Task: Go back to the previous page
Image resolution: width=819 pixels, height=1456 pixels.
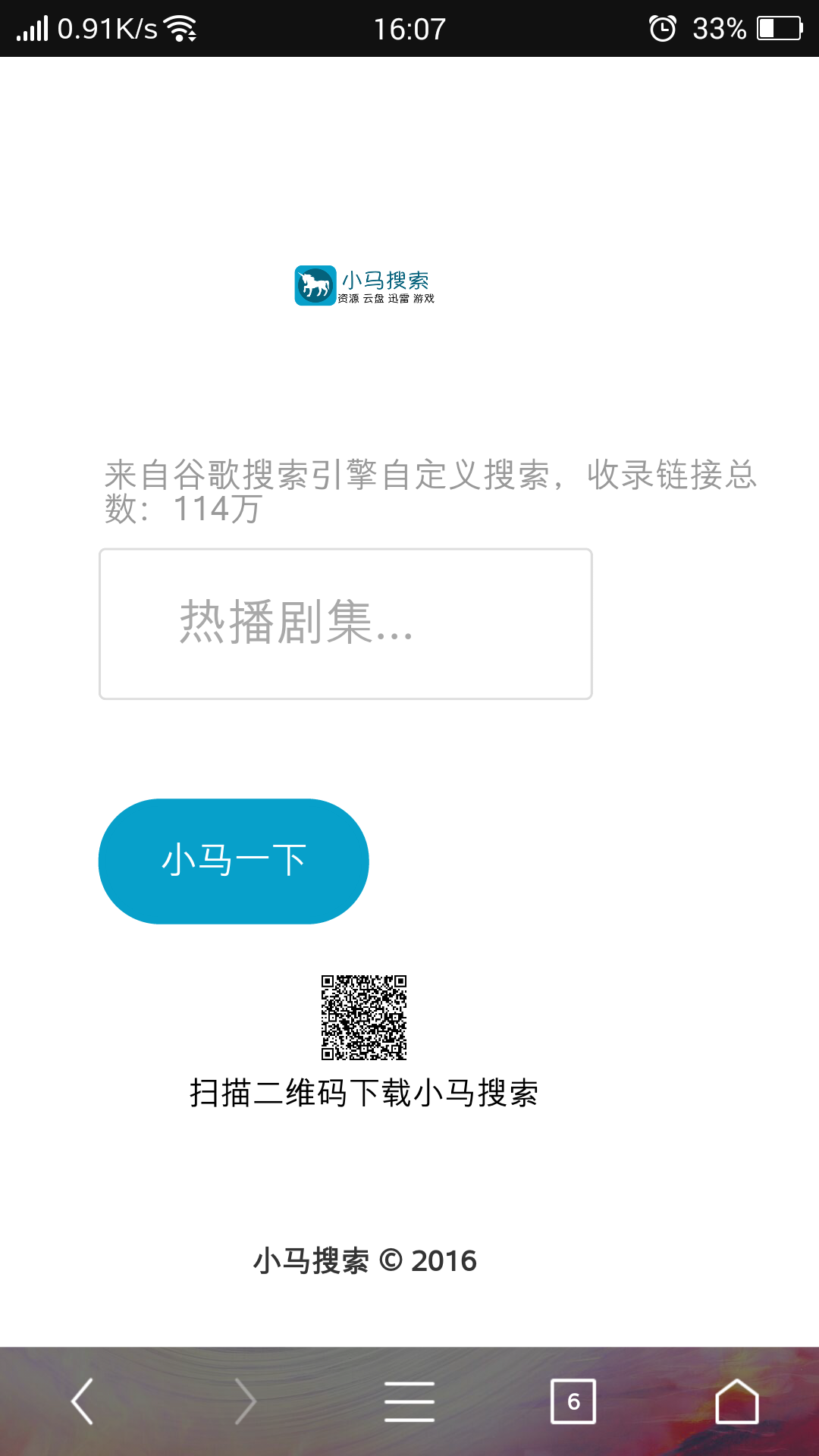Action: 82,1401
